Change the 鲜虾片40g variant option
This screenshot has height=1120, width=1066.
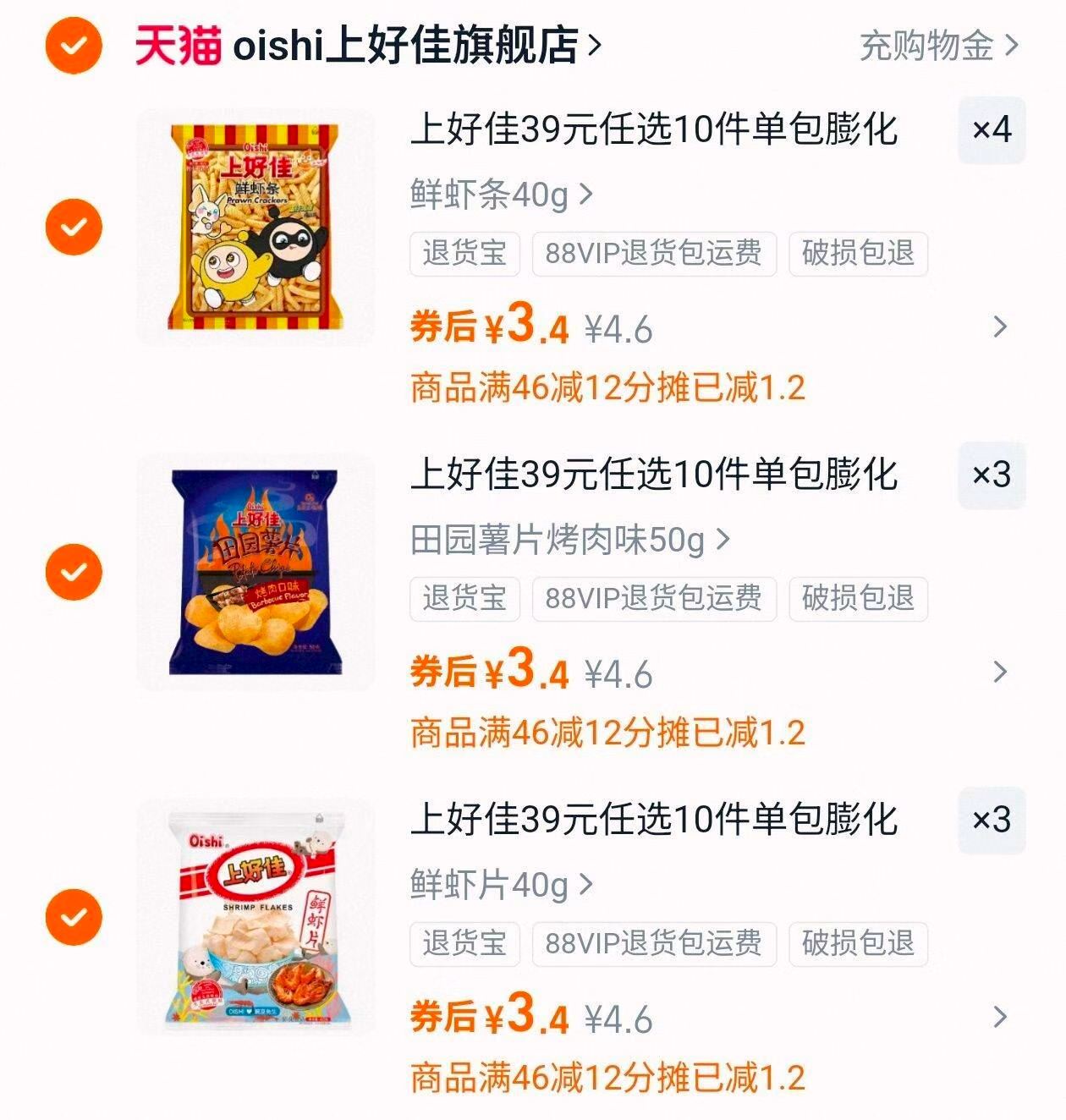pyautogui.click(x=501, y=885)
